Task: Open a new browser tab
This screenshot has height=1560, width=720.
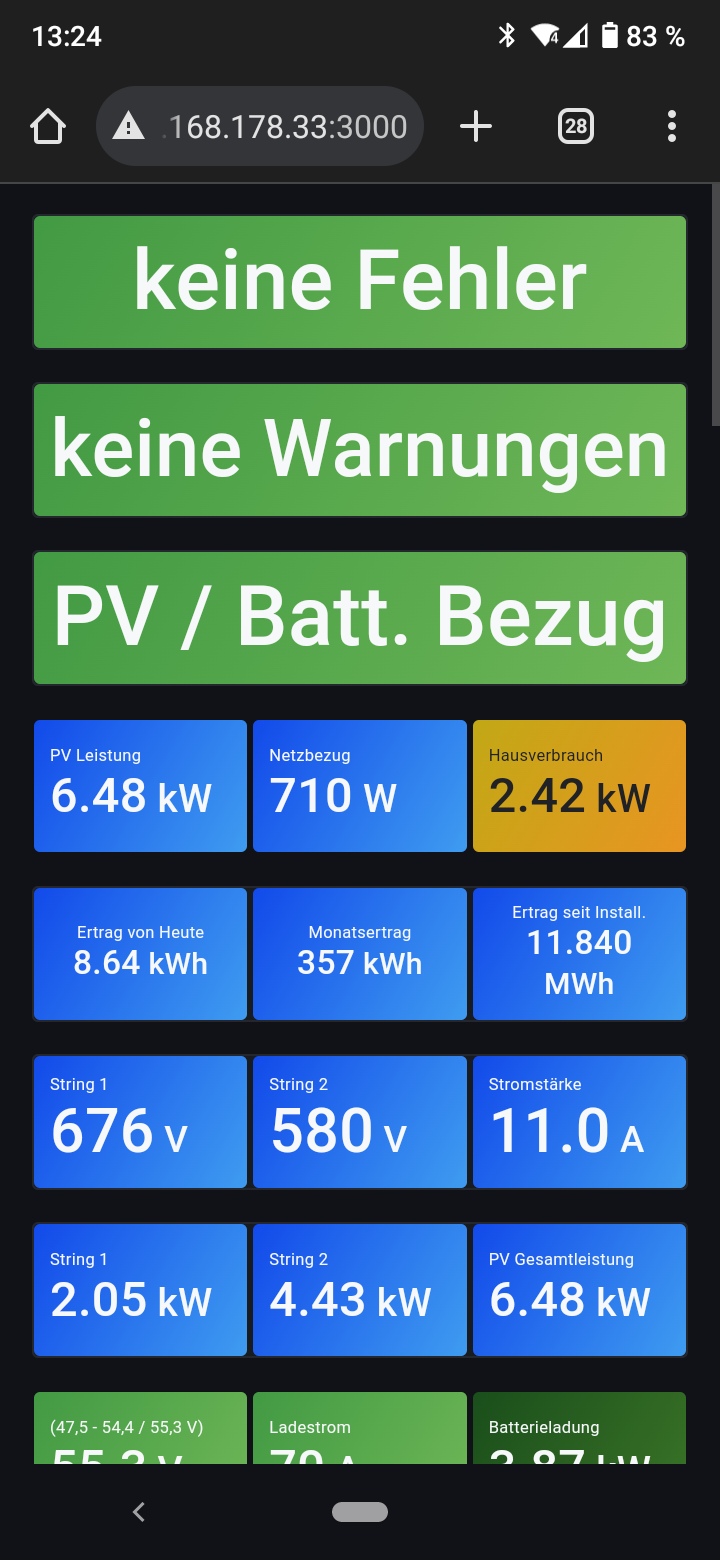Action: coord(476,127)
